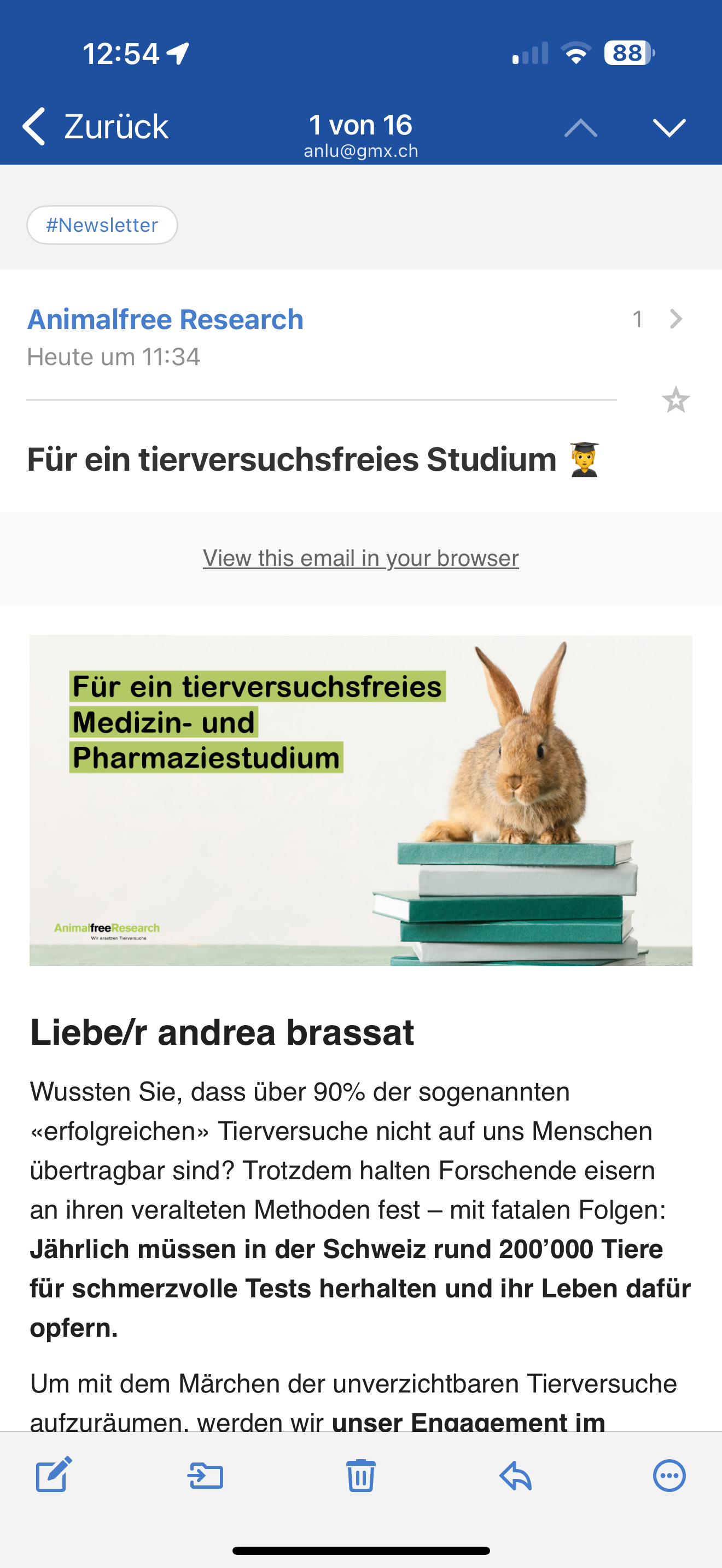The width and height of the screenshot is (722, 1568).
Task: Open the more options menu
Action: click(x=669, y=1476)
